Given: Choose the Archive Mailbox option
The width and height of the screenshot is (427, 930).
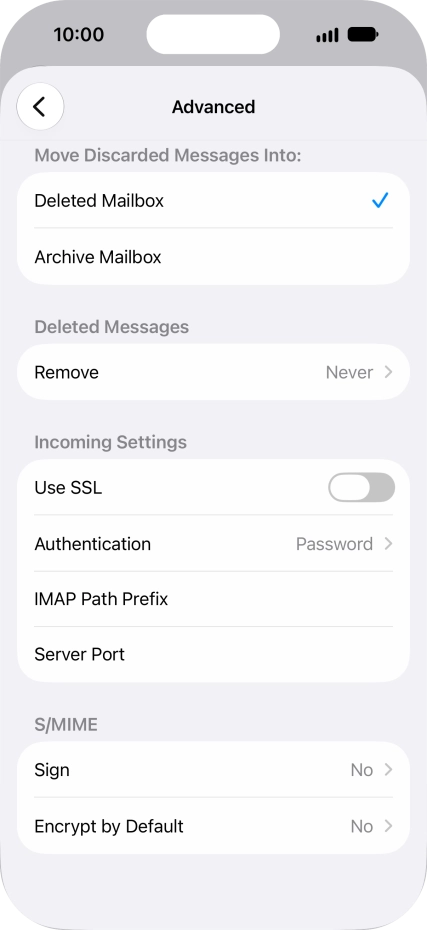Looking at the screenshot, I should tap(214, 257).
